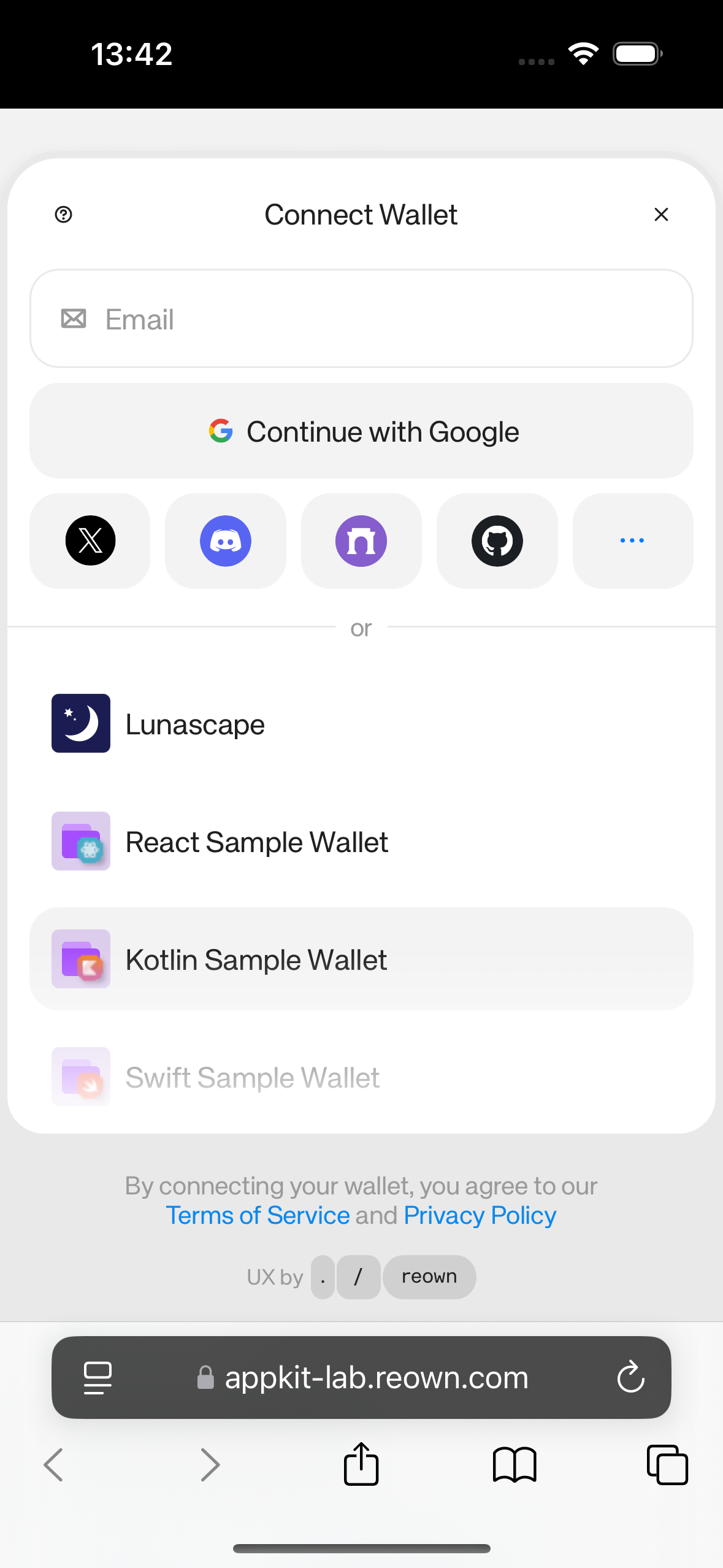The image size is (723, 1568).
Task: Open the tab overview icon
Action: (x=667, y=1464)
